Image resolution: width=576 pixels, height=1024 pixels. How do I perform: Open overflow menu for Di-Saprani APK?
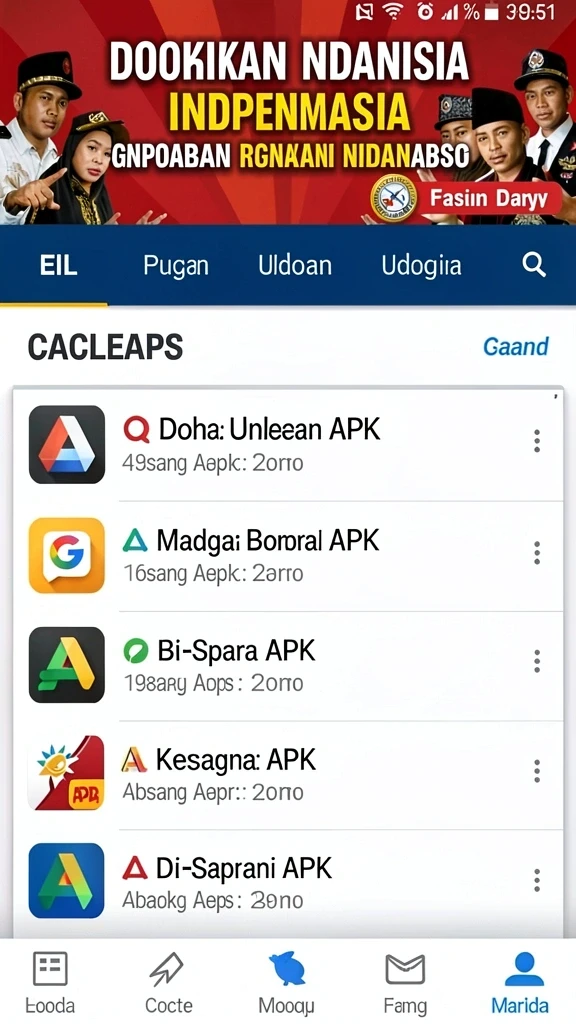(537, 880)
